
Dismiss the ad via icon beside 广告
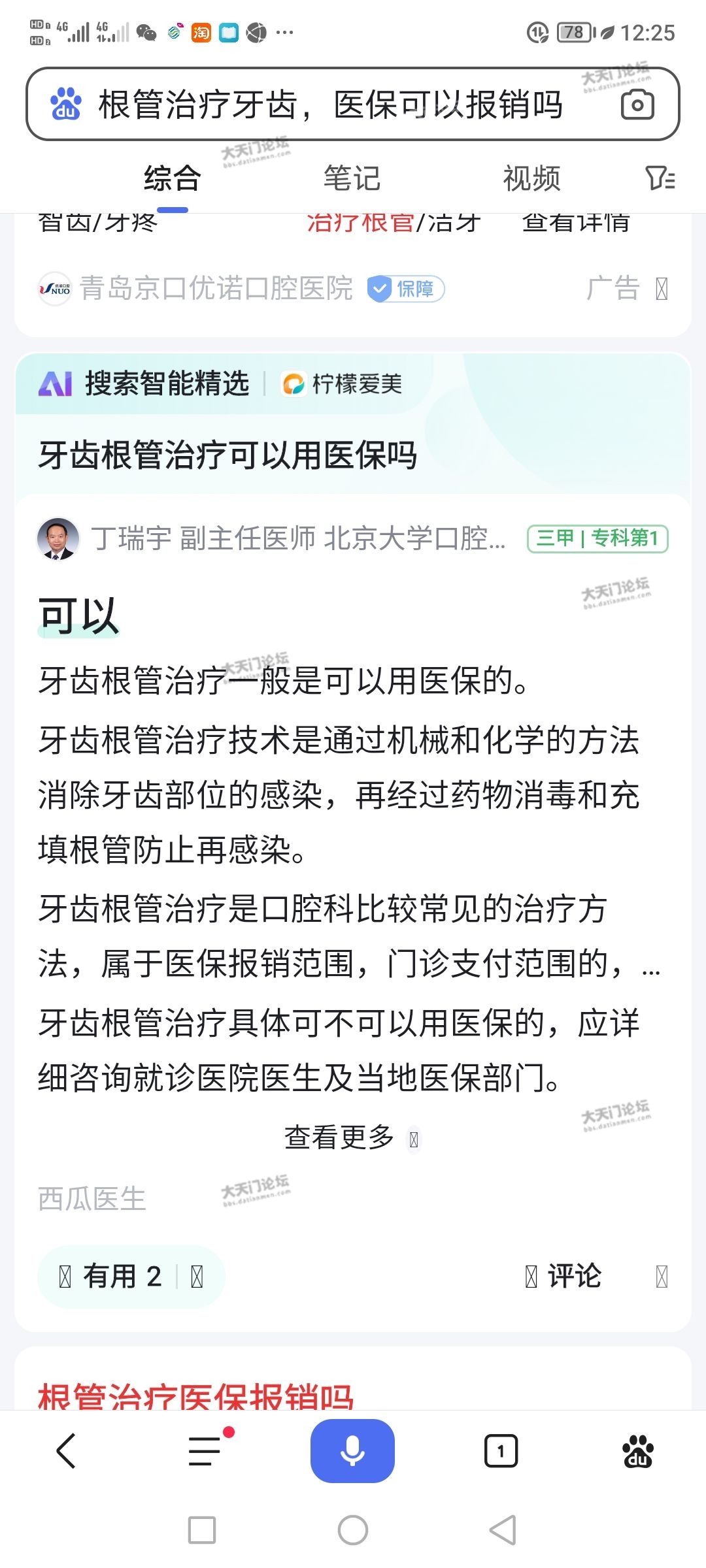pyautogui.click(x=662, y=289)
